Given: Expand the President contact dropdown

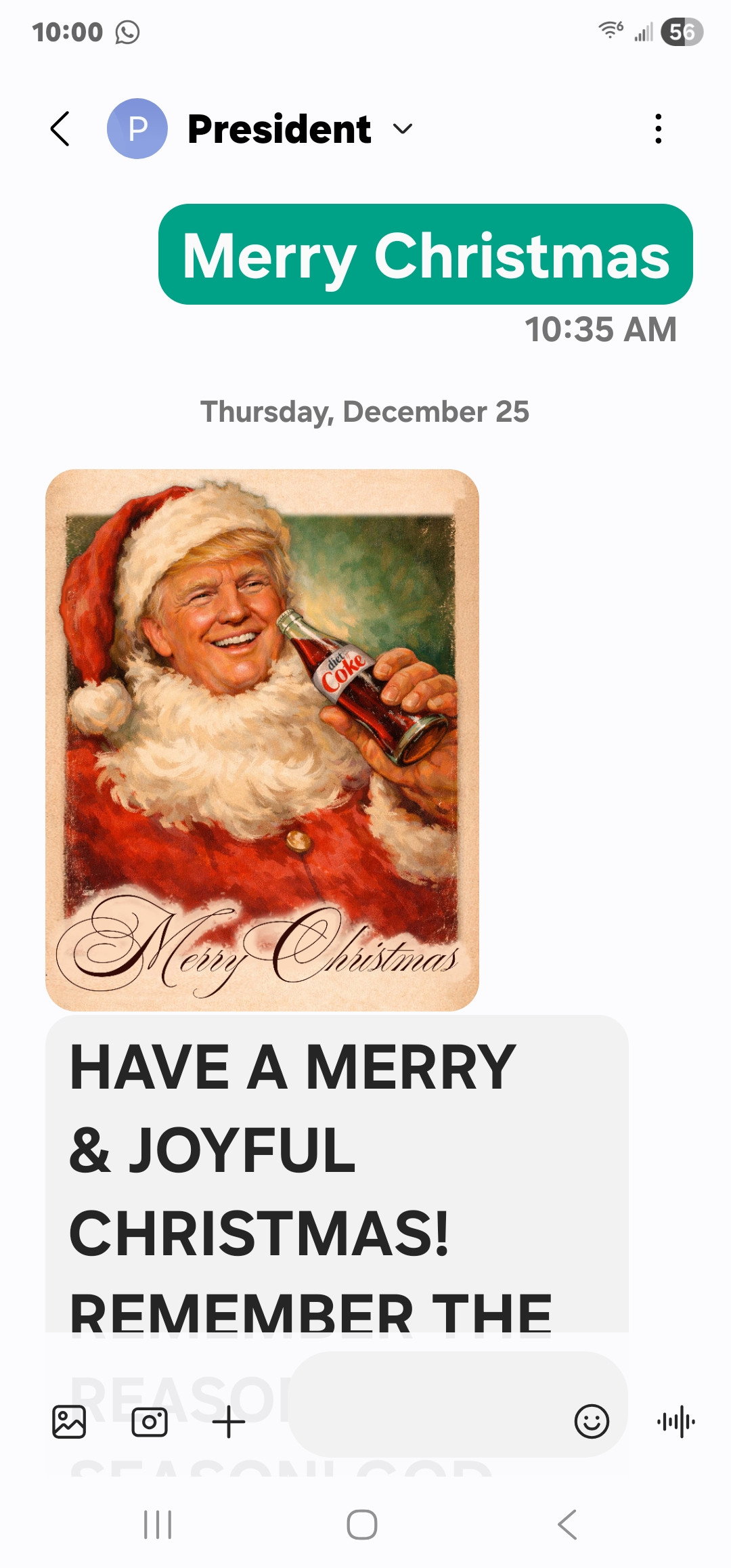Looking at the screenshot, I should (x=403, y=129).
